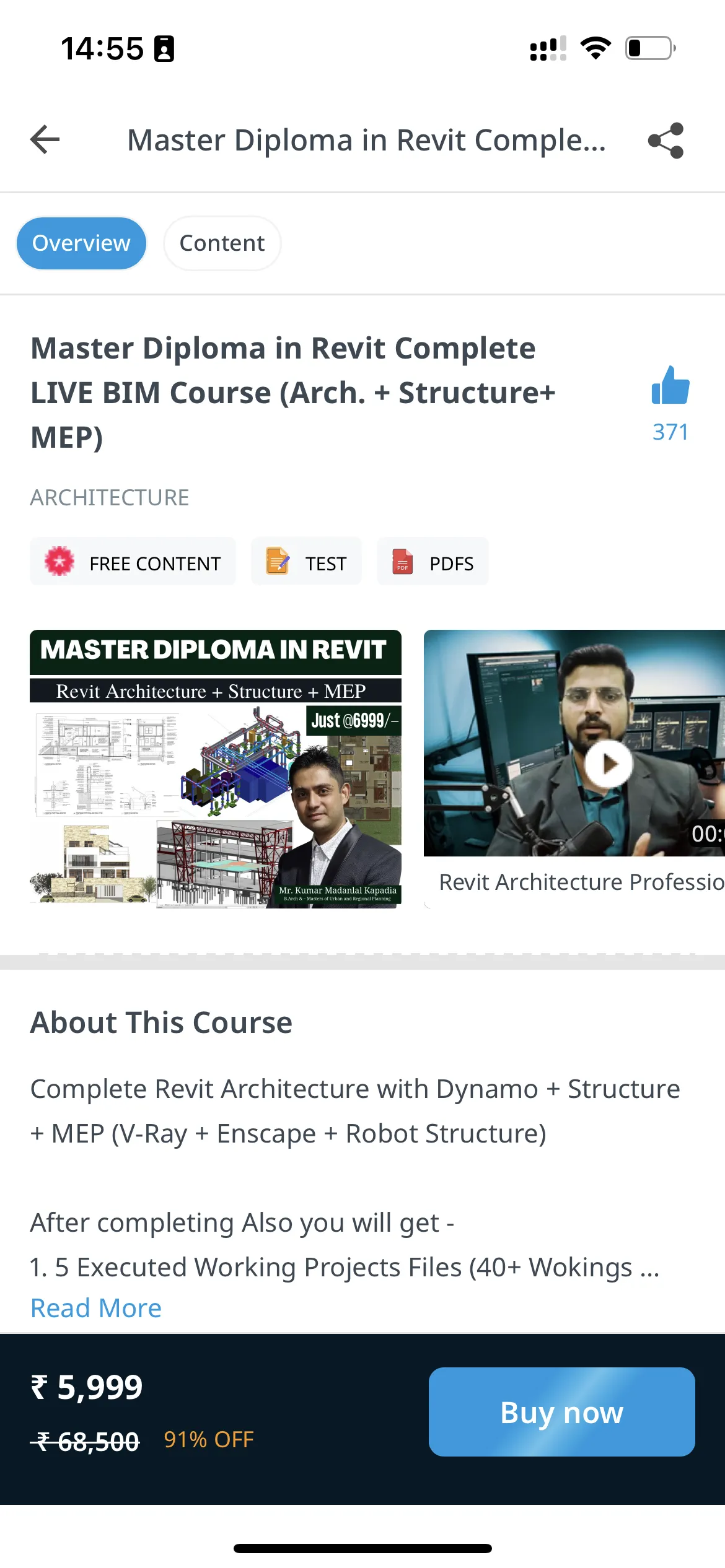
Task: Tap the video caption text
Action: [576, 882]
